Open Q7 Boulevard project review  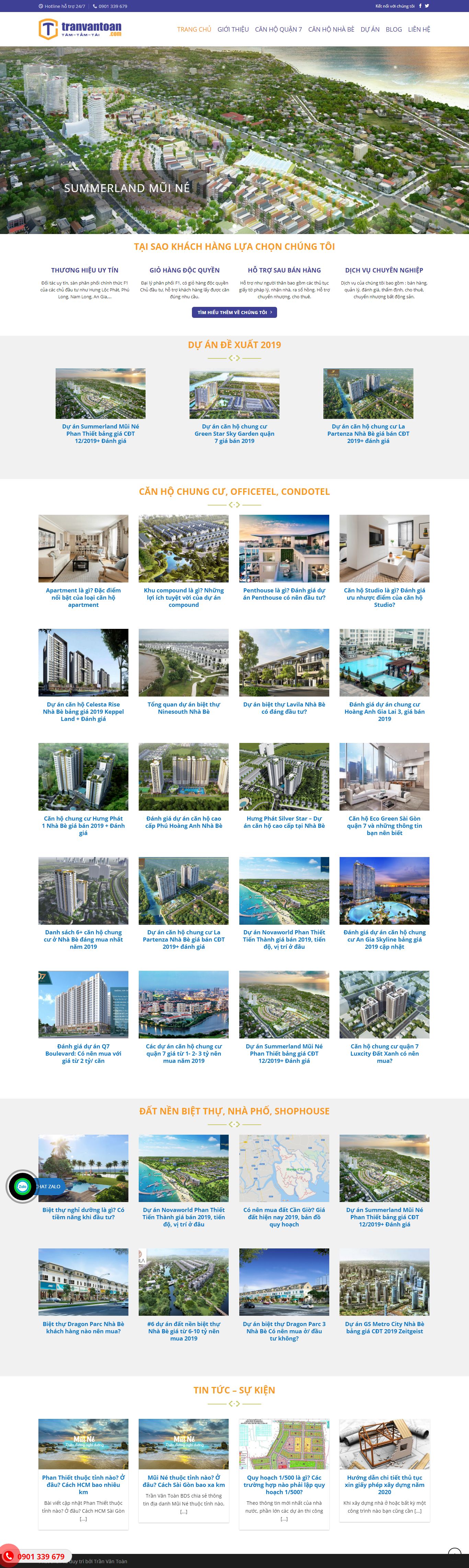coord(83,1053)
